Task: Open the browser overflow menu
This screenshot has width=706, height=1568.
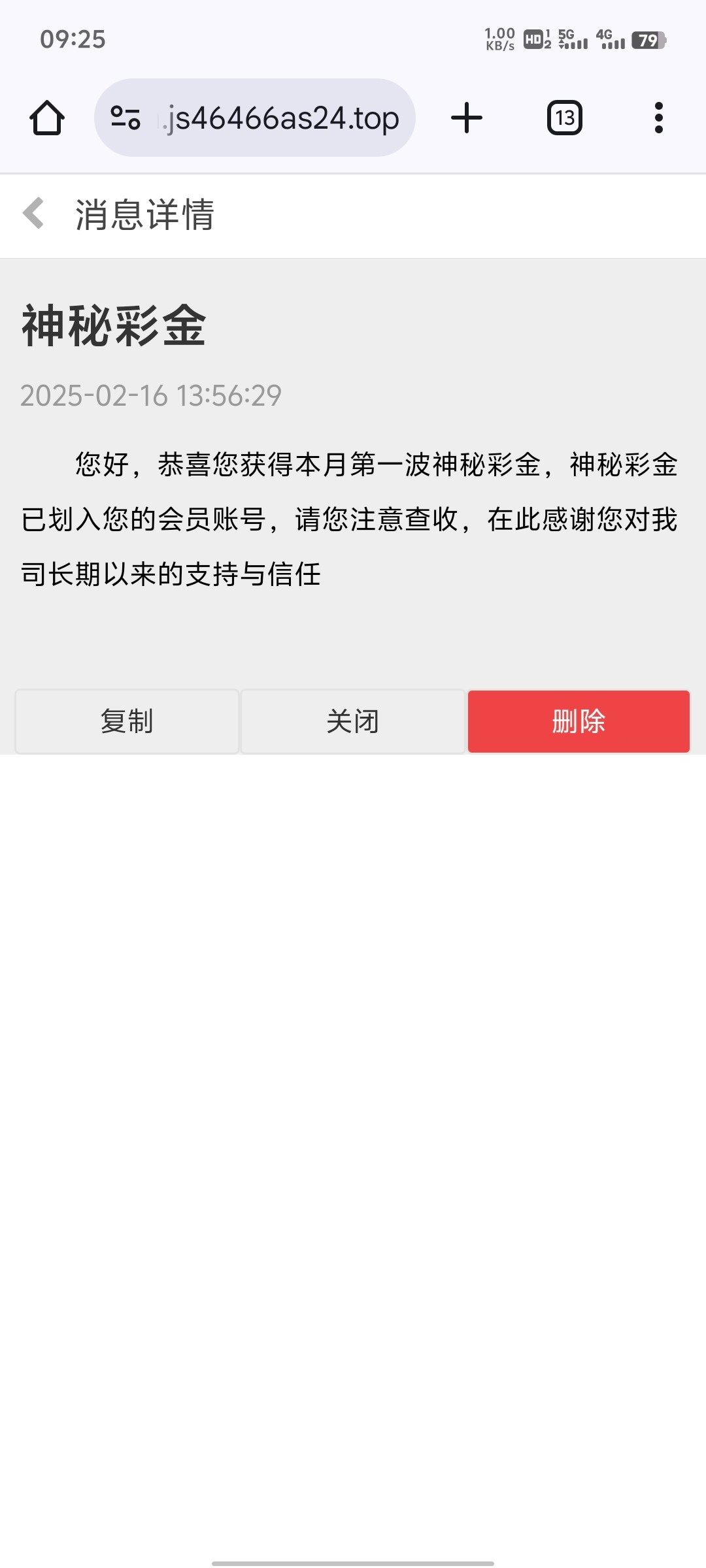Action: coord(658,118)
